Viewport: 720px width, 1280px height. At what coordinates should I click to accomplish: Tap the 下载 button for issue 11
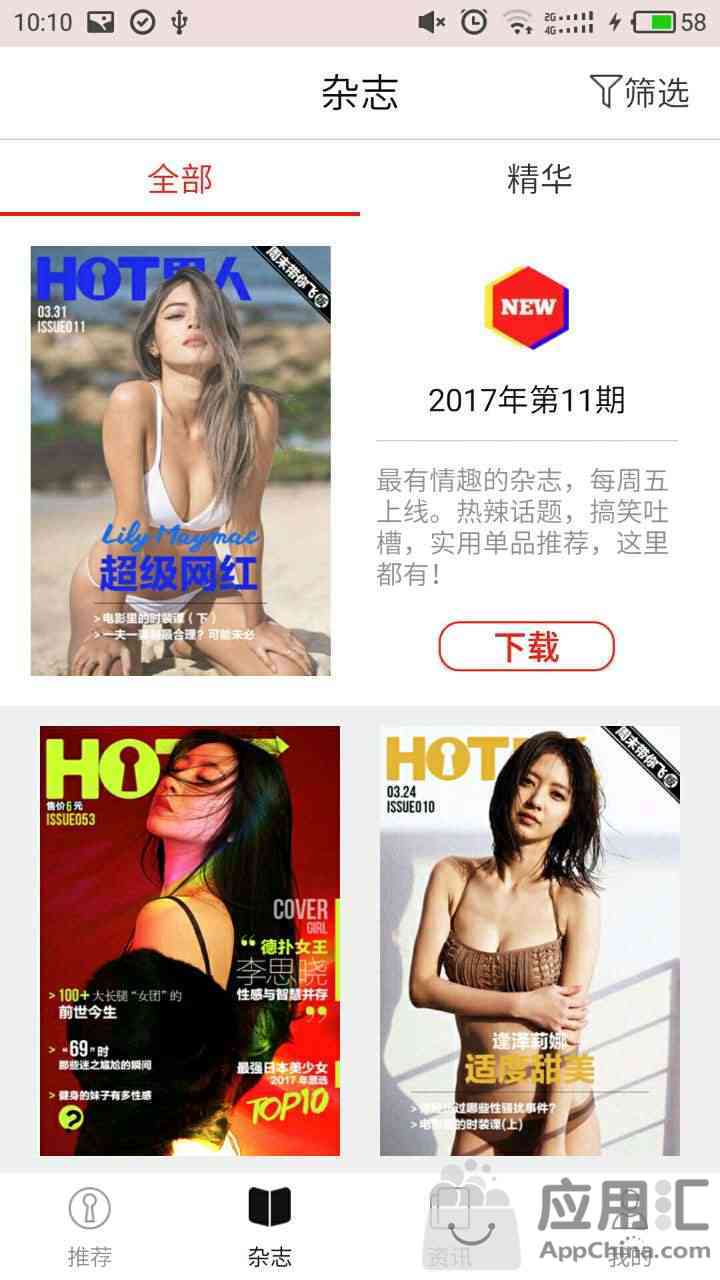tap(526, 647)
